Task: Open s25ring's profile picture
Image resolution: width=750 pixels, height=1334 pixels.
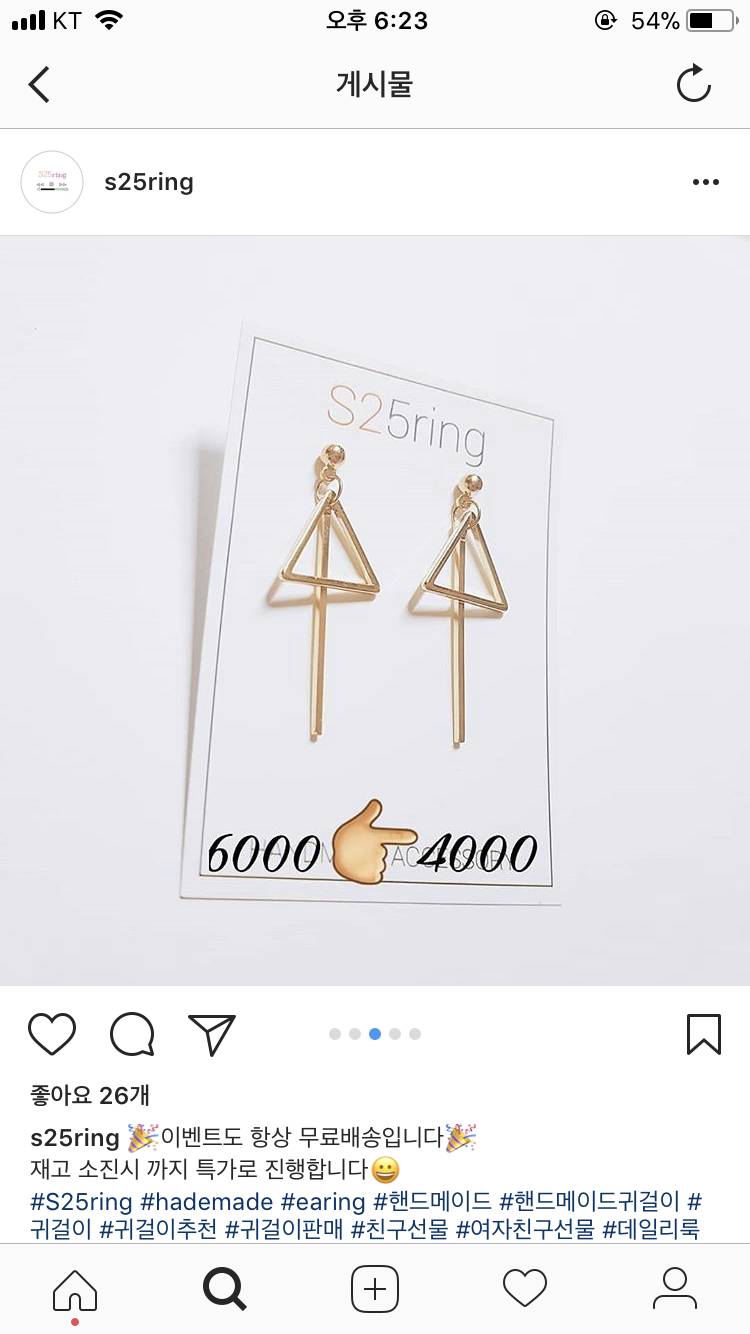Action: (52, 182)
